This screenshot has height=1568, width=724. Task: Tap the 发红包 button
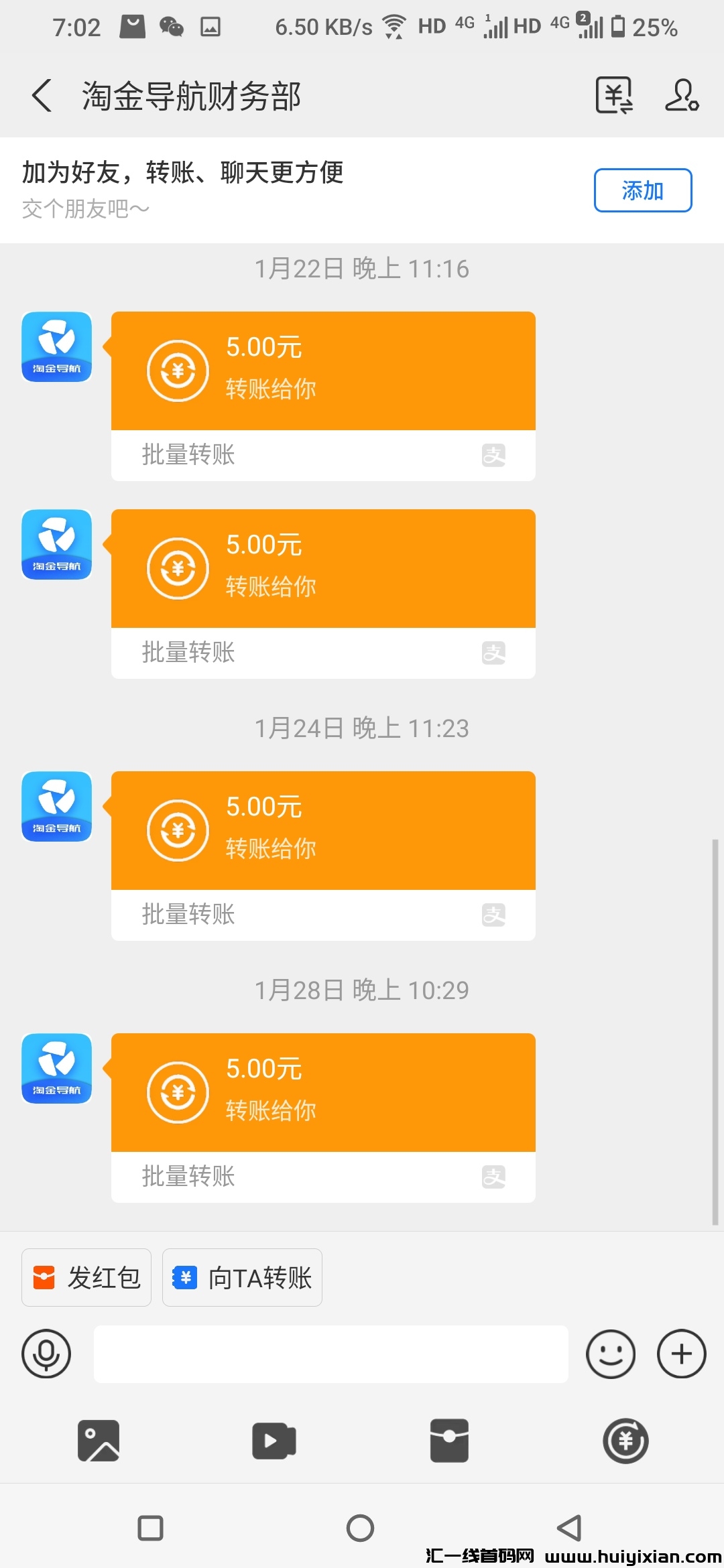pyautogui.click(x=86, y=1277)
